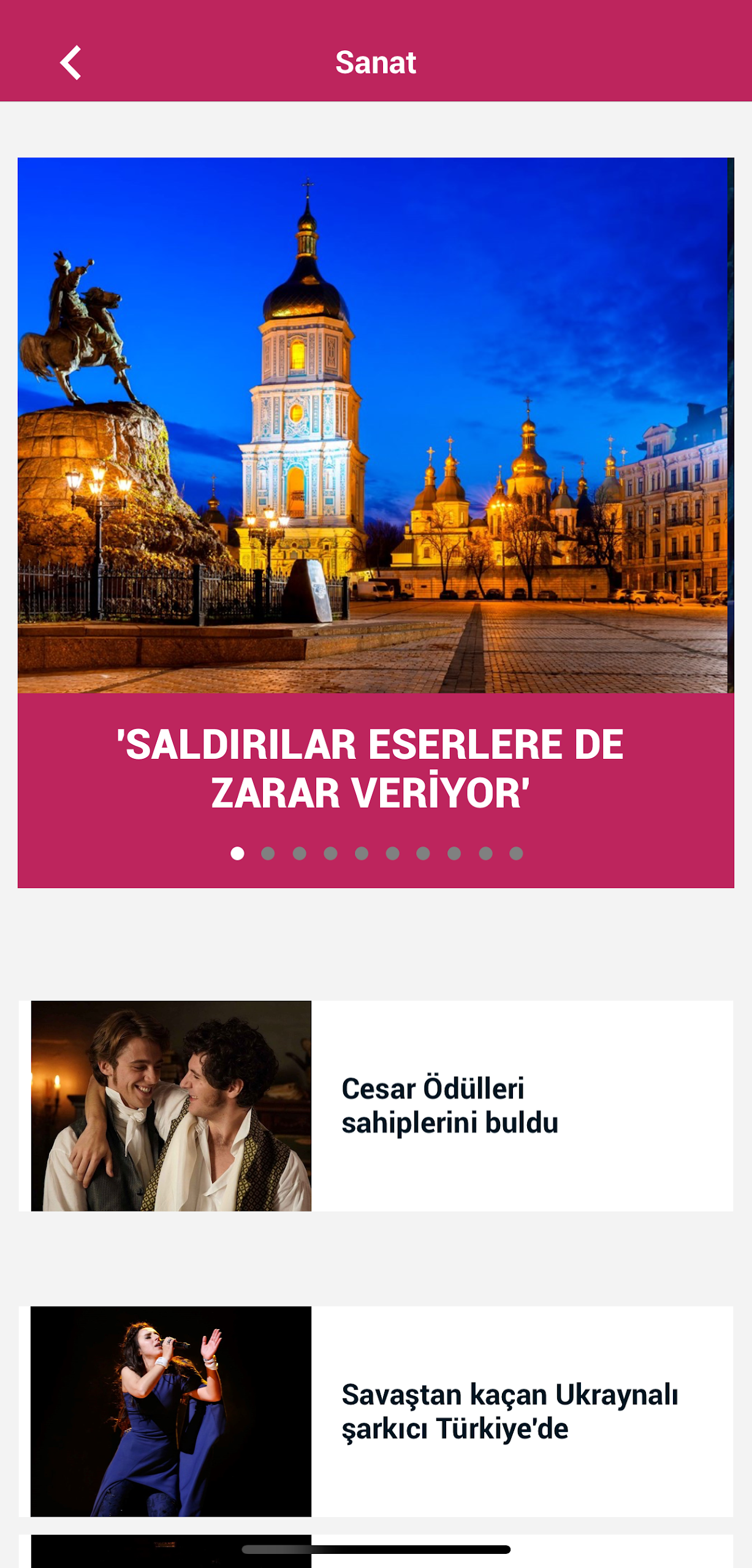
Task: Open the Savaştan kaçan Ukraynalı şarkıcı article
Action: tap(376, 1411)
